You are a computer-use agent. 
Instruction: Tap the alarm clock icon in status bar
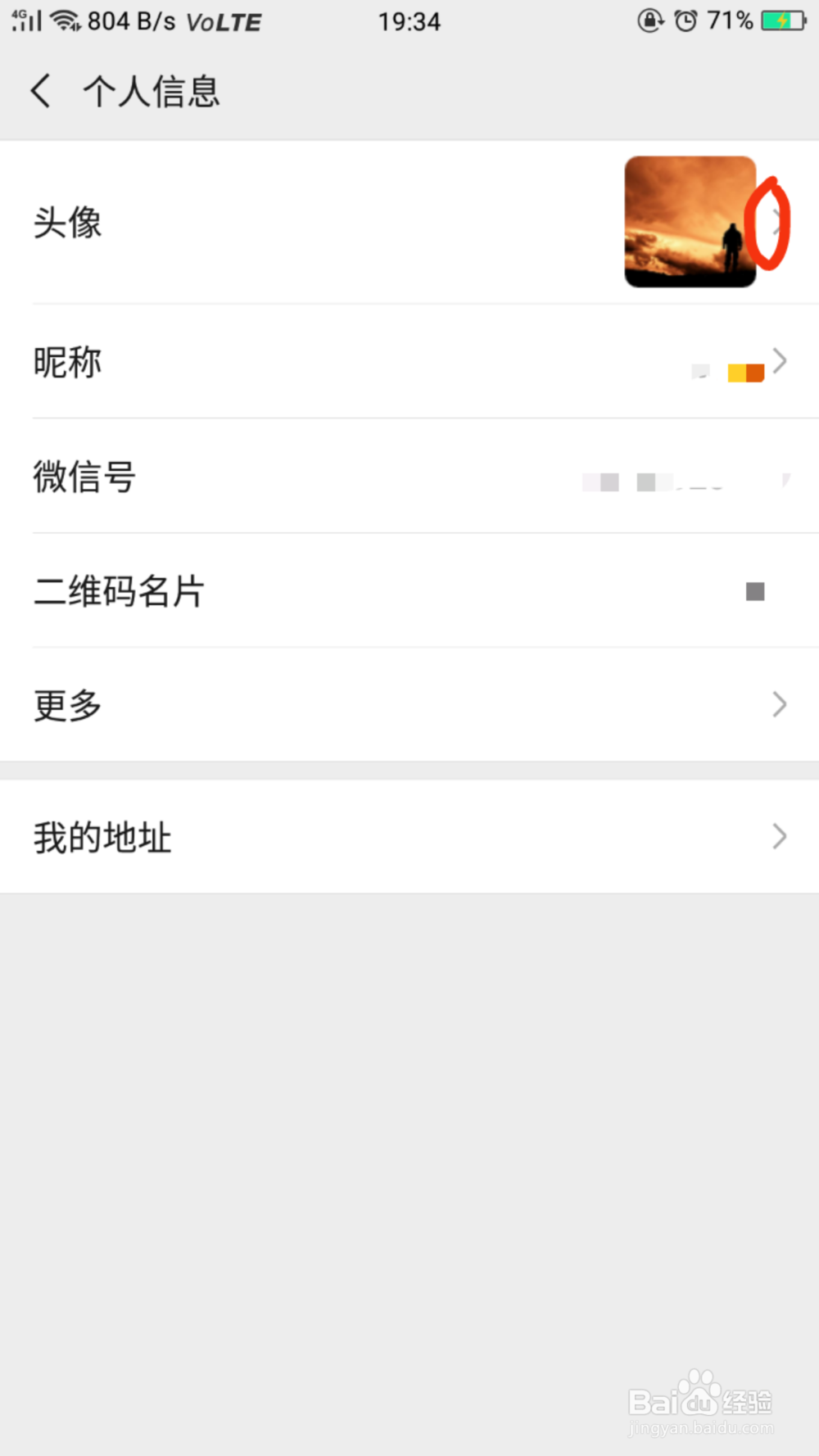pos(686,20)
